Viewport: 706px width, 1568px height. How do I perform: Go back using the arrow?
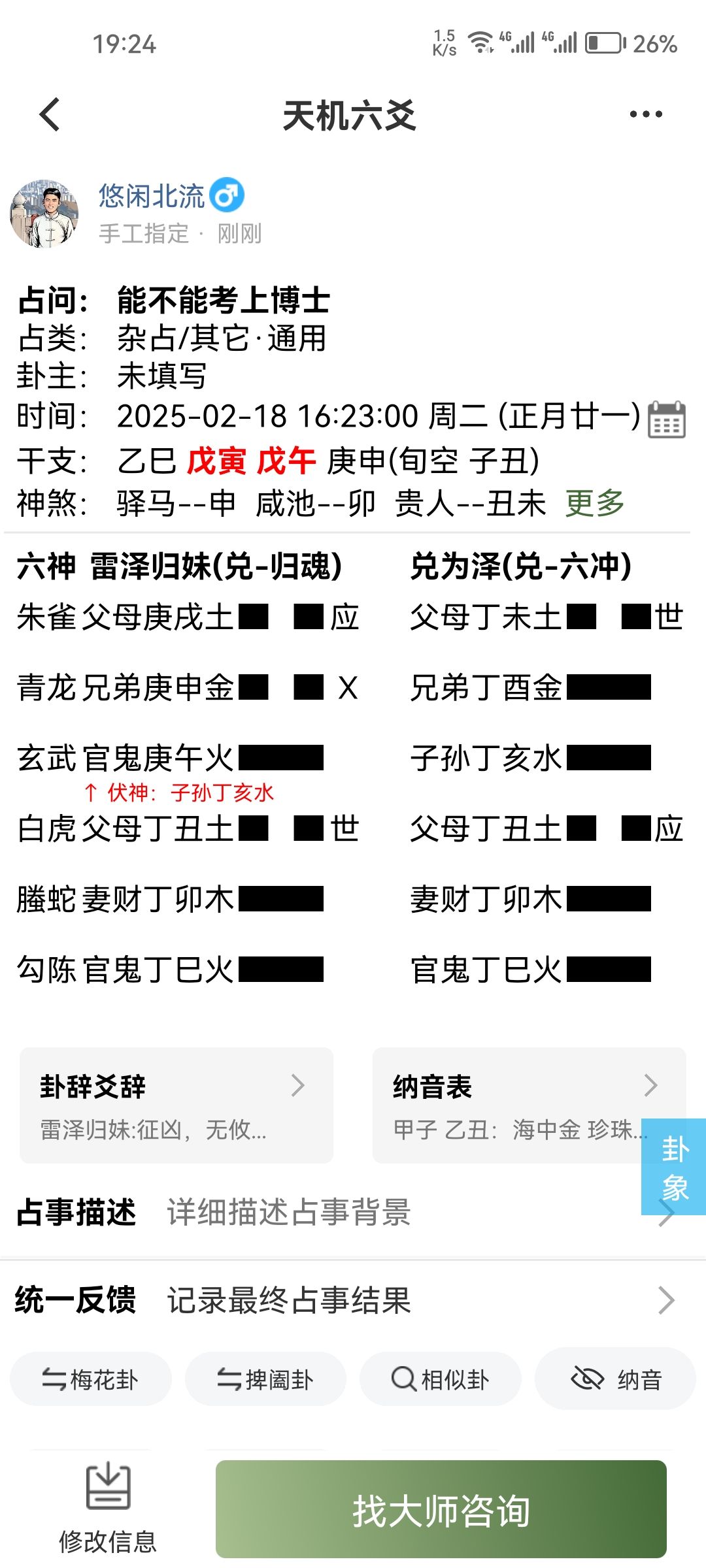click(50, 115)
